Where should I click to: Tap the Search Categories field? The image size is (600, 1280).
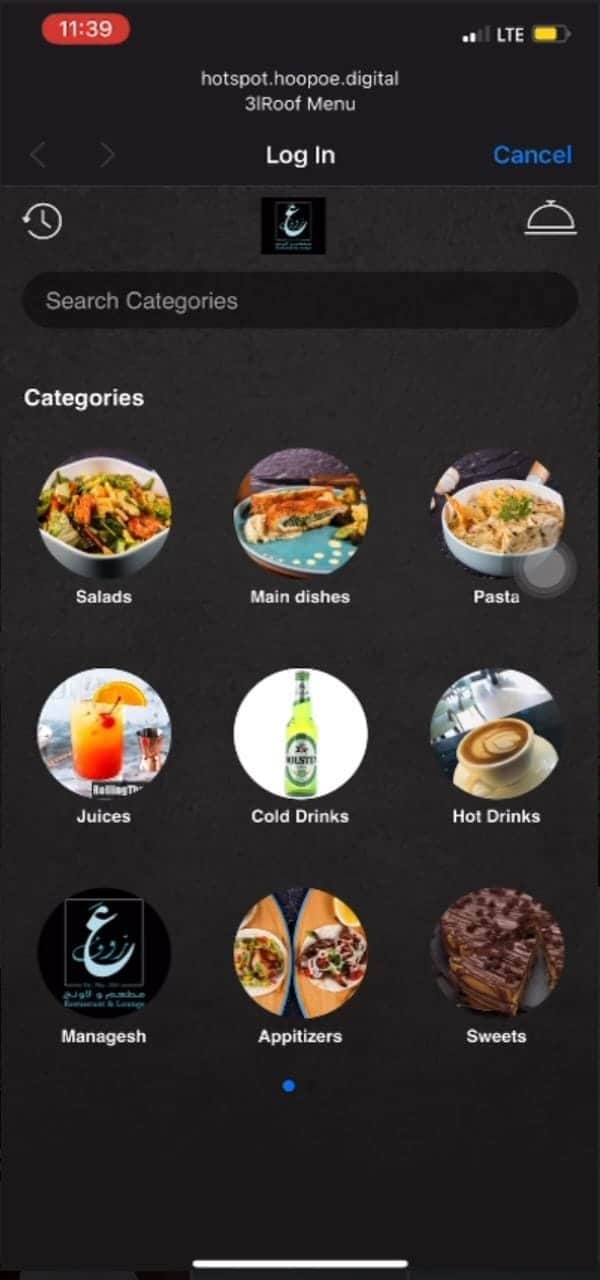[300, 301]
